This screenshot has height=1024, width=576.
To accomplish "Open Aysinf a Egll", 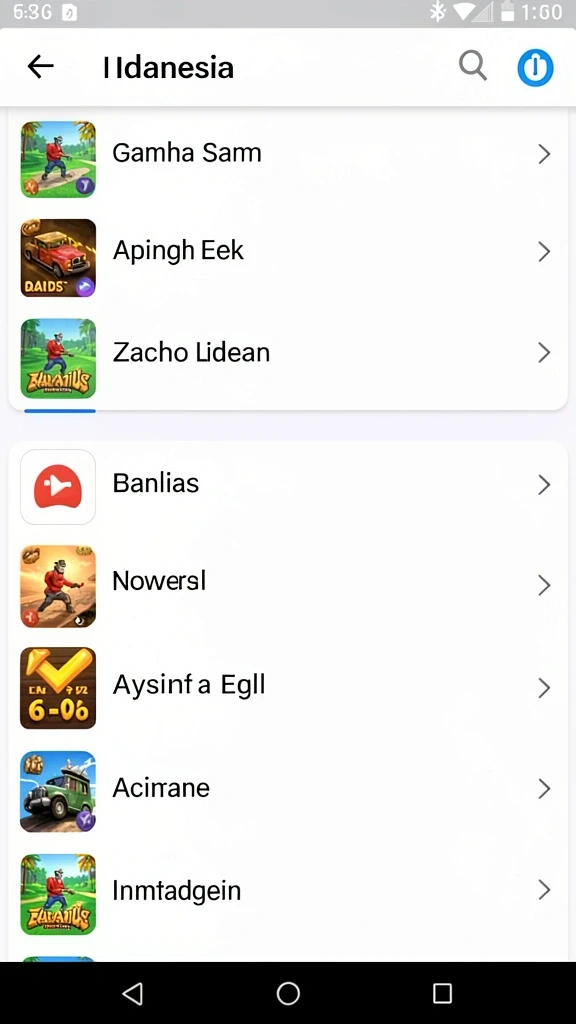I will tap(288, 687).
